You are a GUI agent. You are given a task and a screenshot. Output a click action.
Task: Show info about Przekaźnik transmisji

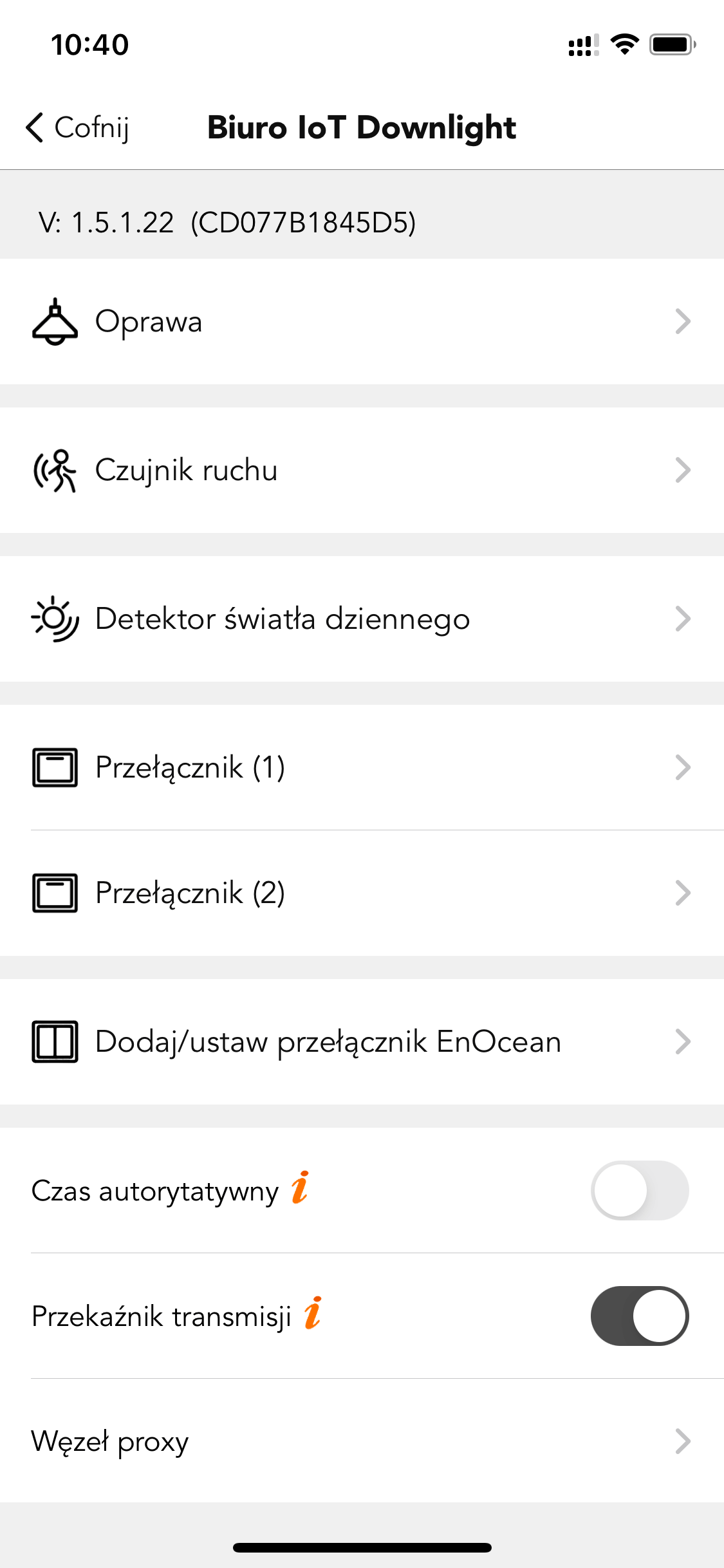point(313,1313)
